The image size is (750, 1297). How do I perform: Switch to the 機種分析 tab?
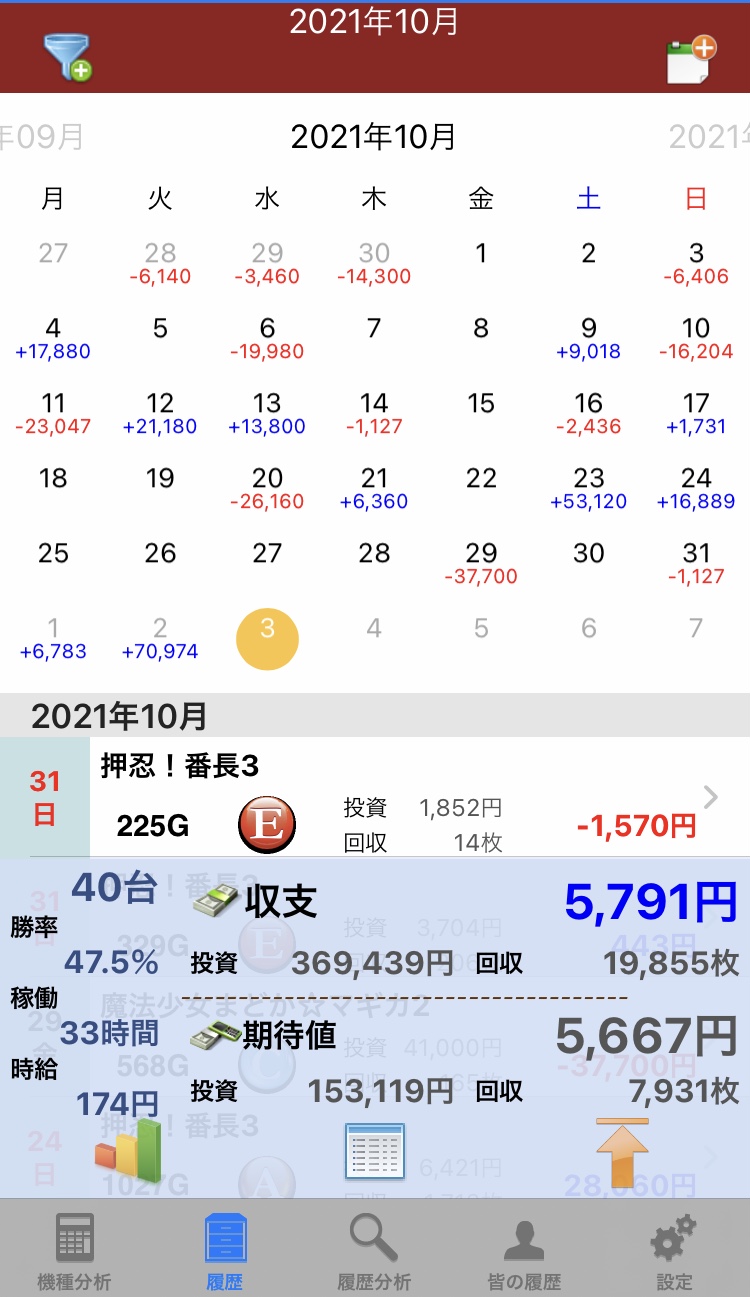coord(75,1250)
